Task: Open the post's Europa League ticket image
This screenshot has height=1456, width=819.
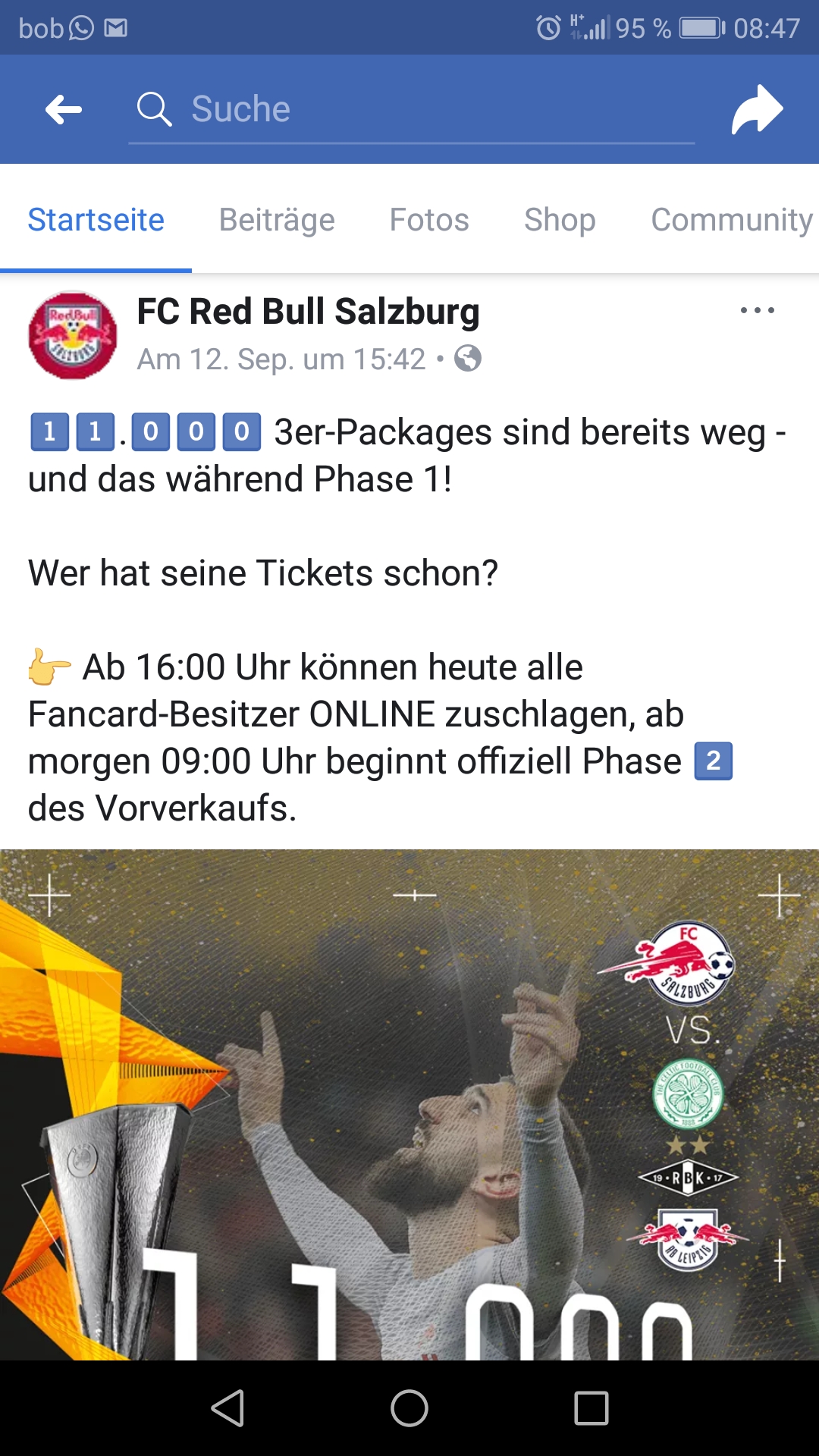Action: point(409,1104)
